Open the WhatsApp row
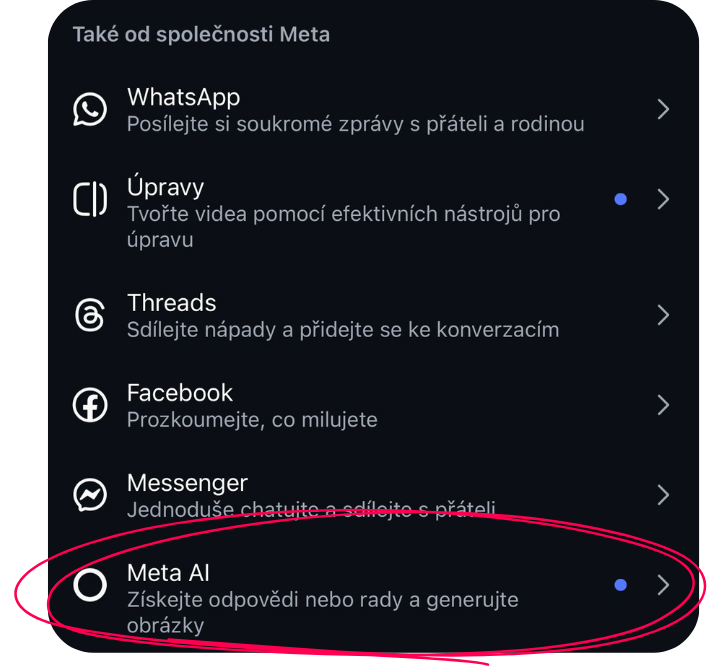This screenshot has height=667, width=714. 355,110
